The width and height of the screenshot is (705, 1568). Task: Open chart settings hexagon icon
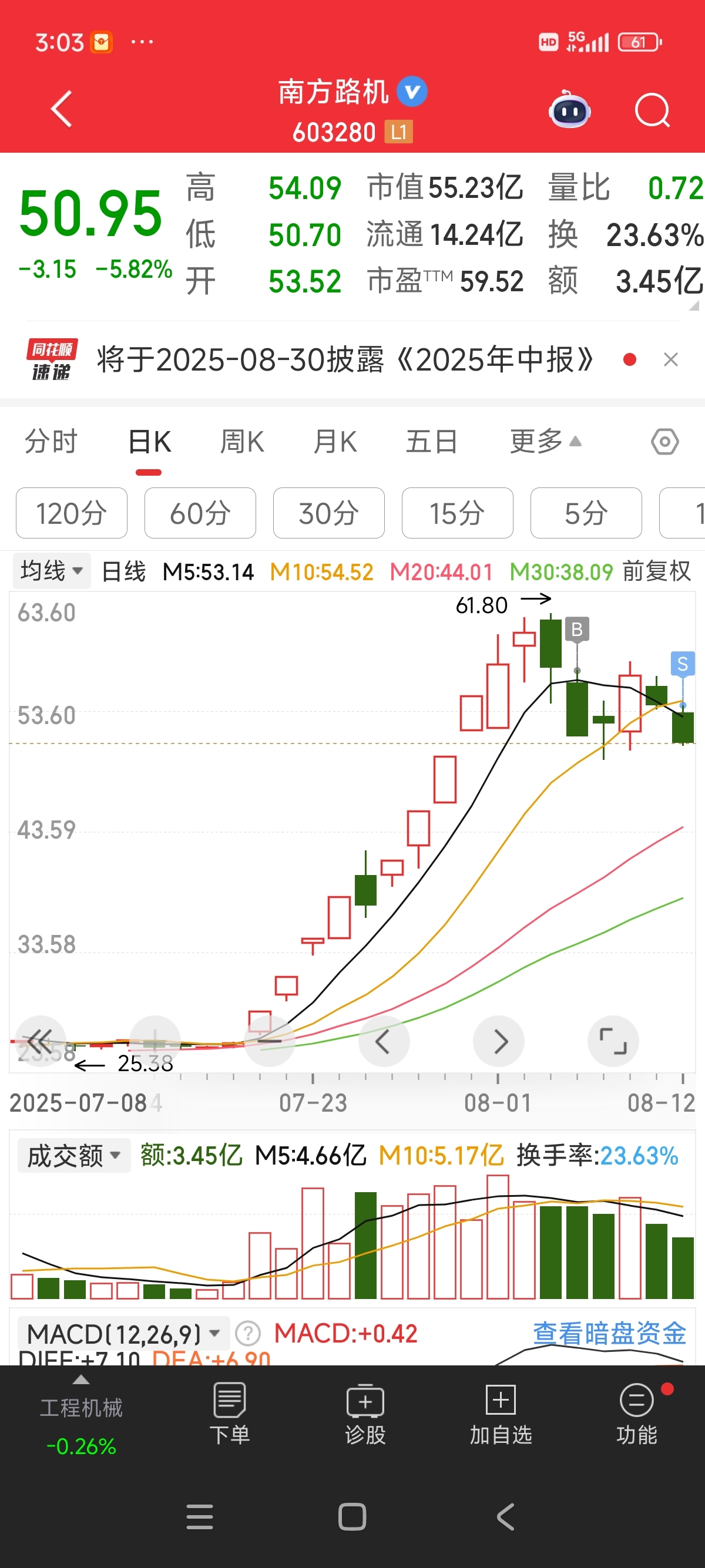tap(665, 441)
